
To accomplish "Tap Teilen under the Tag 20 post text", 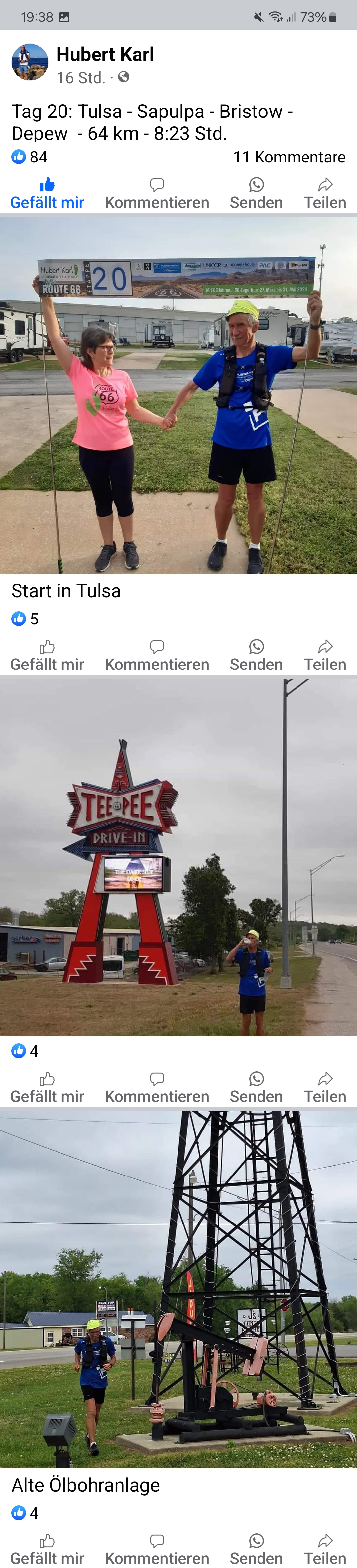I will tap(325, 194).
